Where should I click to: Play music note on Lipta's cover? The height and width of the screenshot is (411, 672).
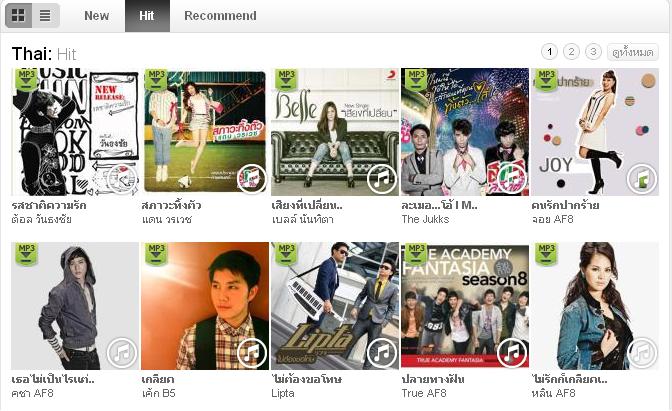(x=381, y=352)
